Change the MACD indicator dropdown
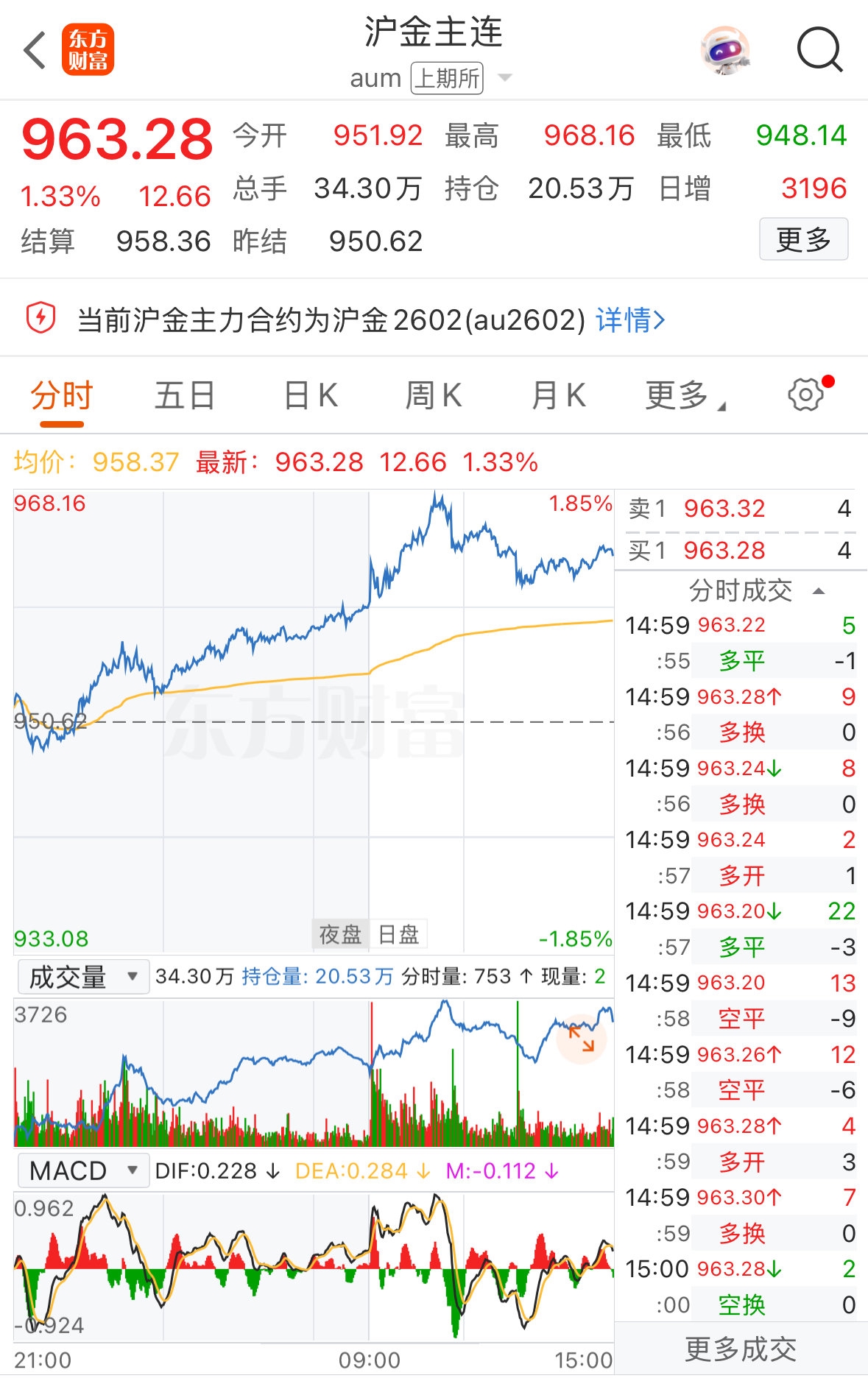868x1381 pixels. 83,1170
